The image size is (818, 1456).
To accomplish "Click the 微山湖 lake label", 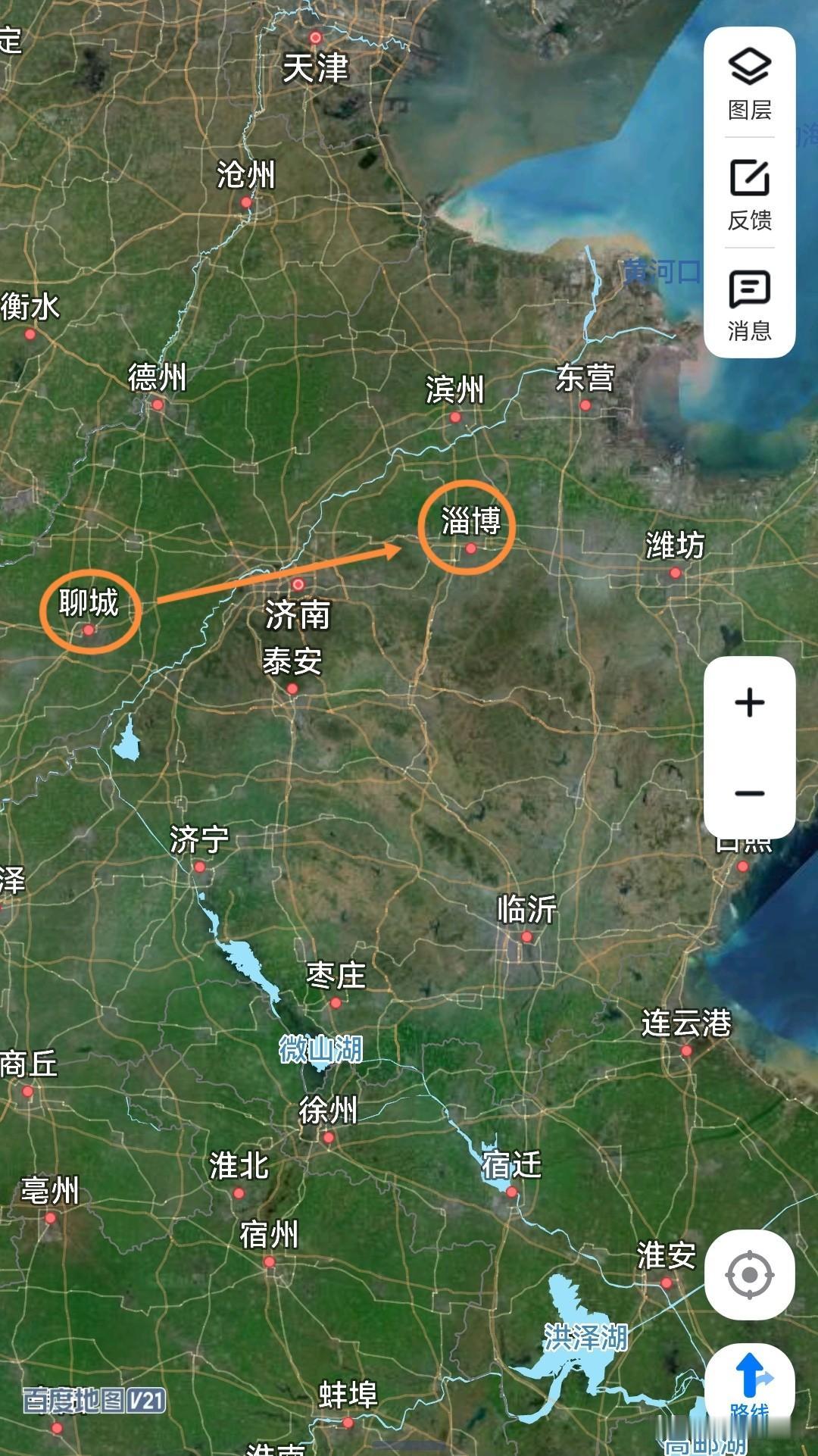I will pos(320,1048).
